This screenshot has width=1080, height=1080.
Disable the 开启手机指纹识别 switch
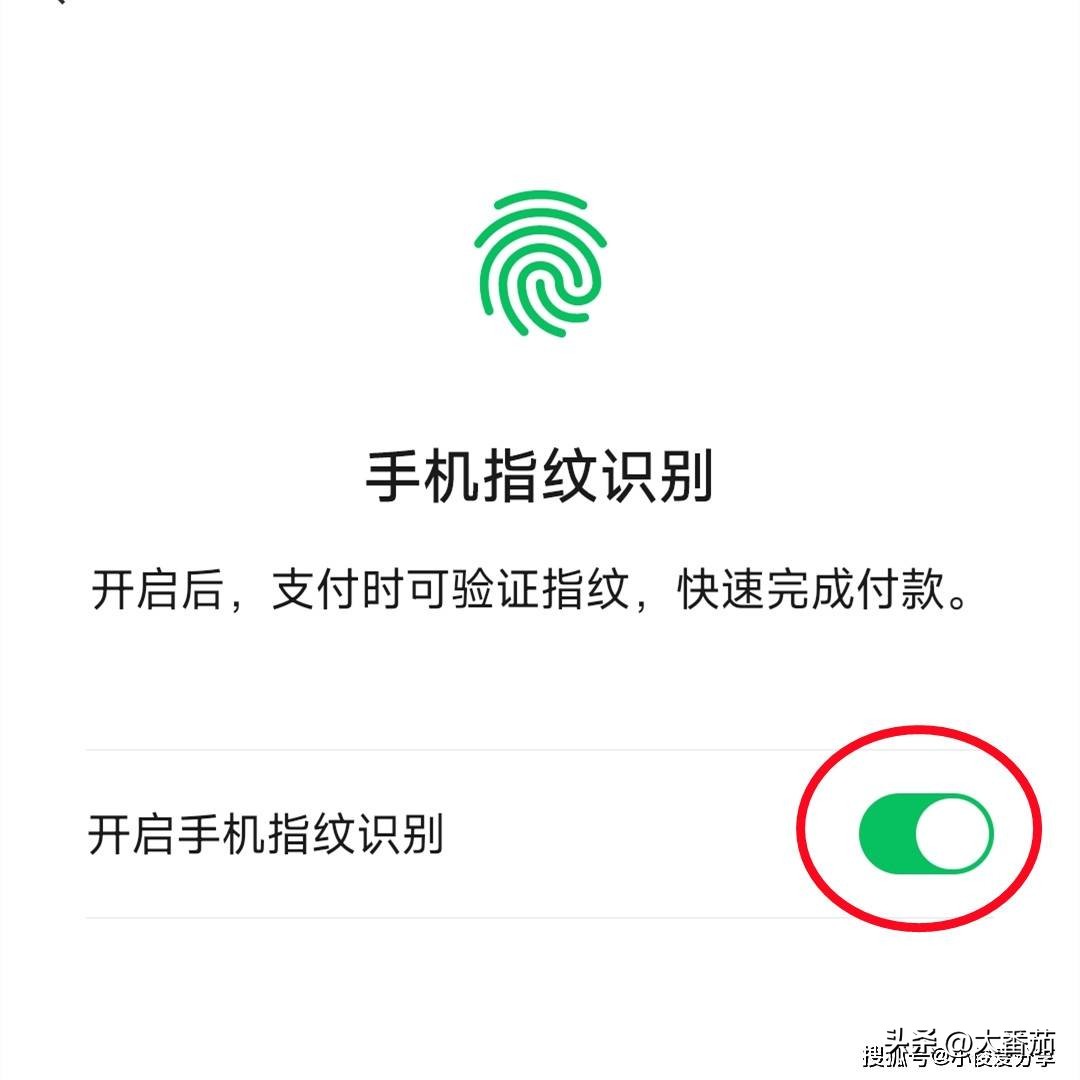click(925, 833)
